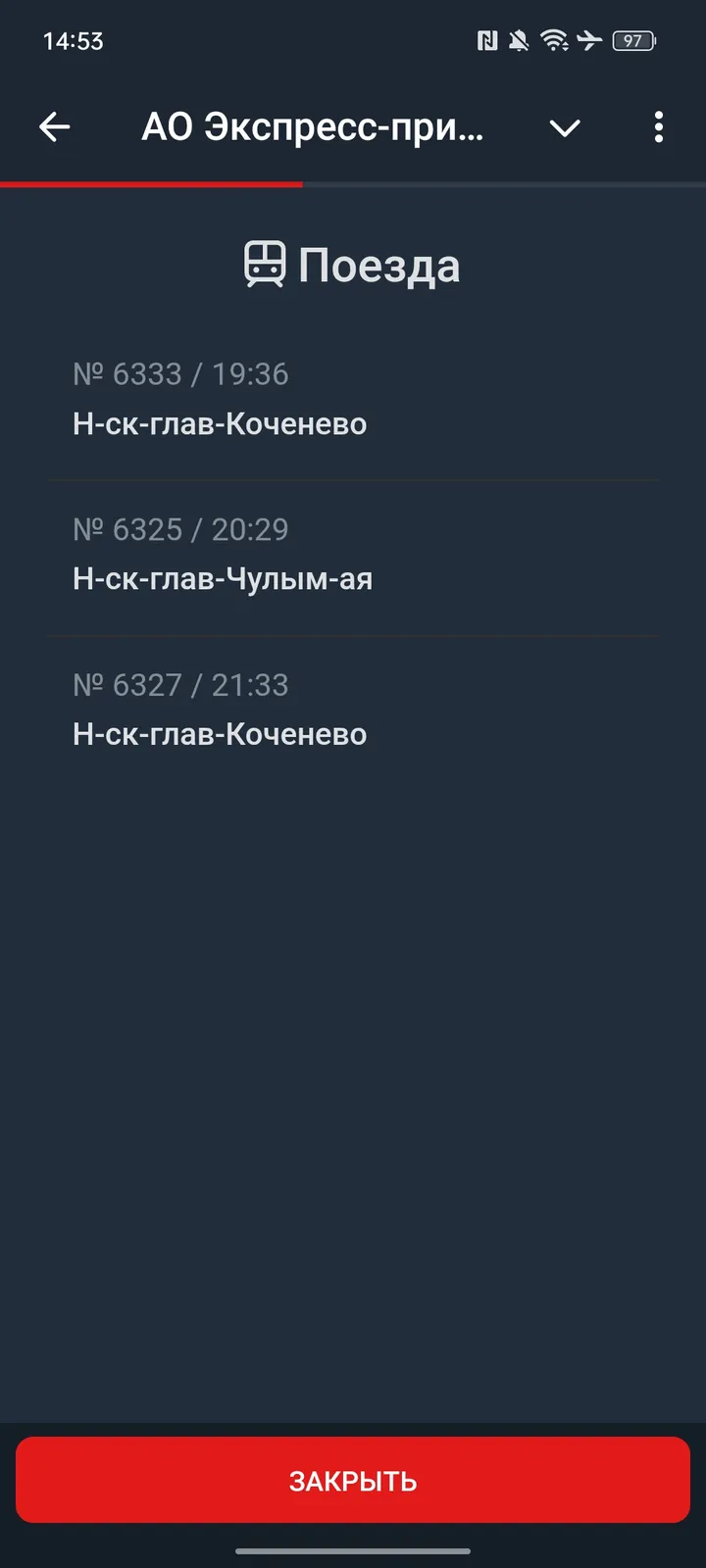Viewport: 706px width, 1568px height.
Task: Collapse the АО Экспресс-при panel via chevron
Action: 565,127
